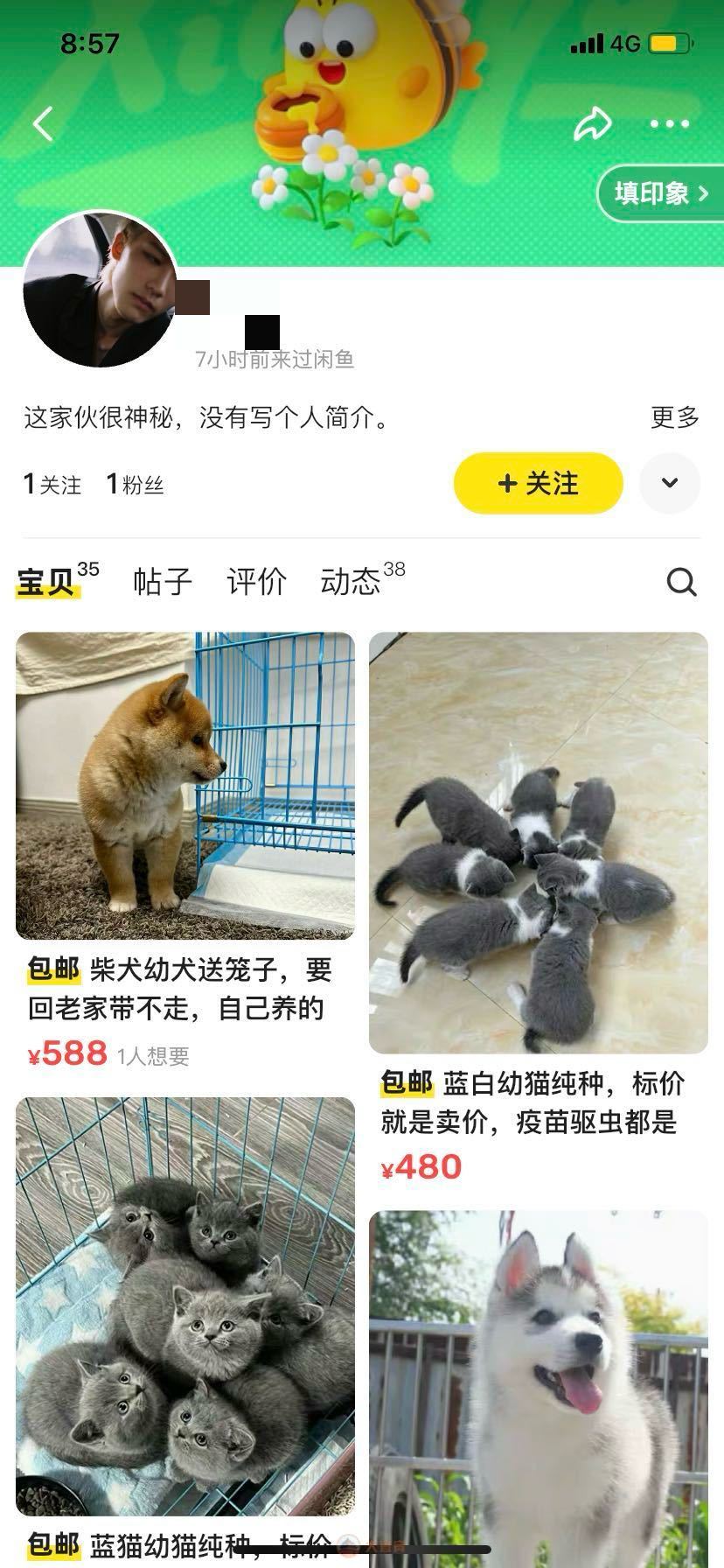Open the 蓝猫幼猫纯种 kitten listing

pyautogui.click(x=184, y=1304)
